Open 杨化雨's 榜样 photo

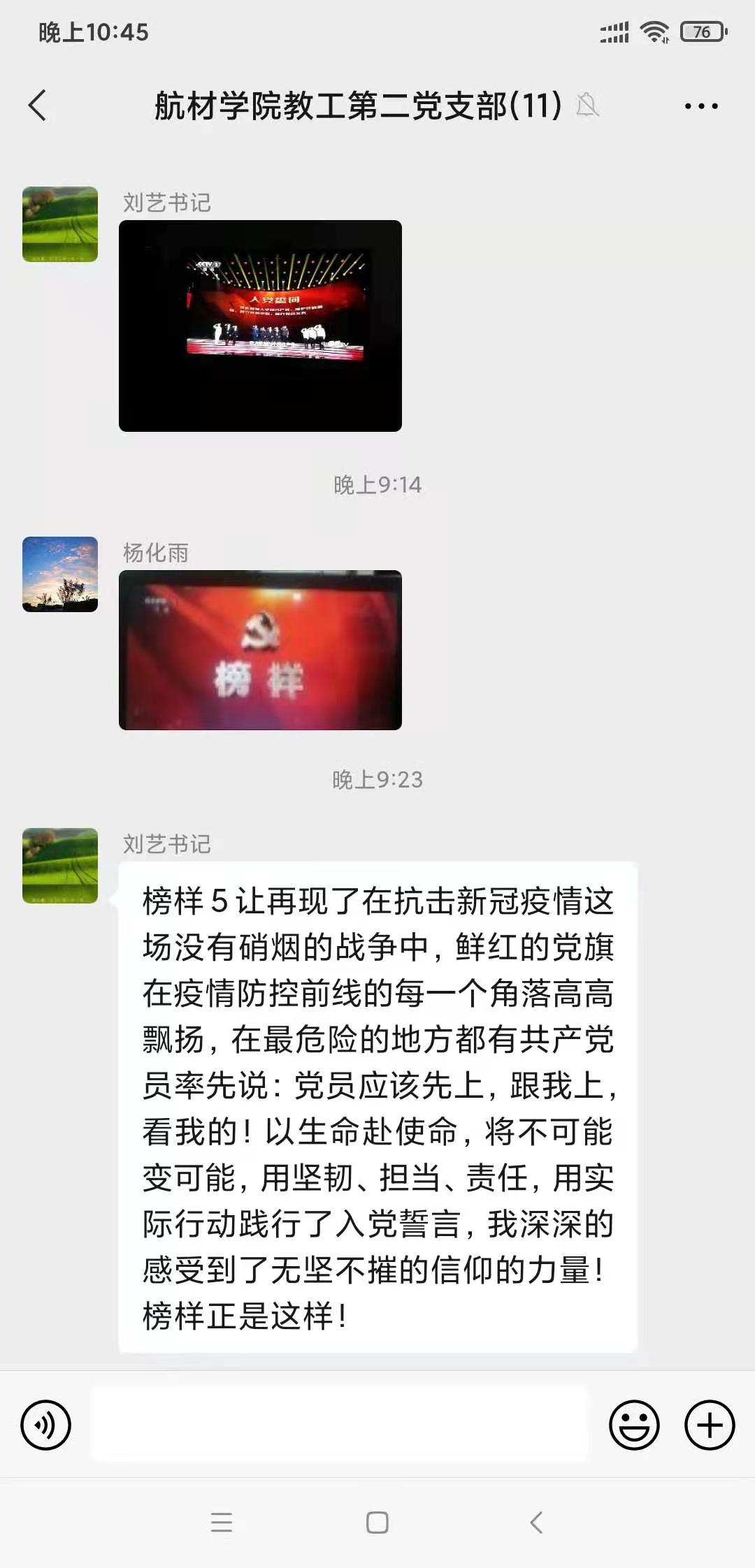[260, 650]
